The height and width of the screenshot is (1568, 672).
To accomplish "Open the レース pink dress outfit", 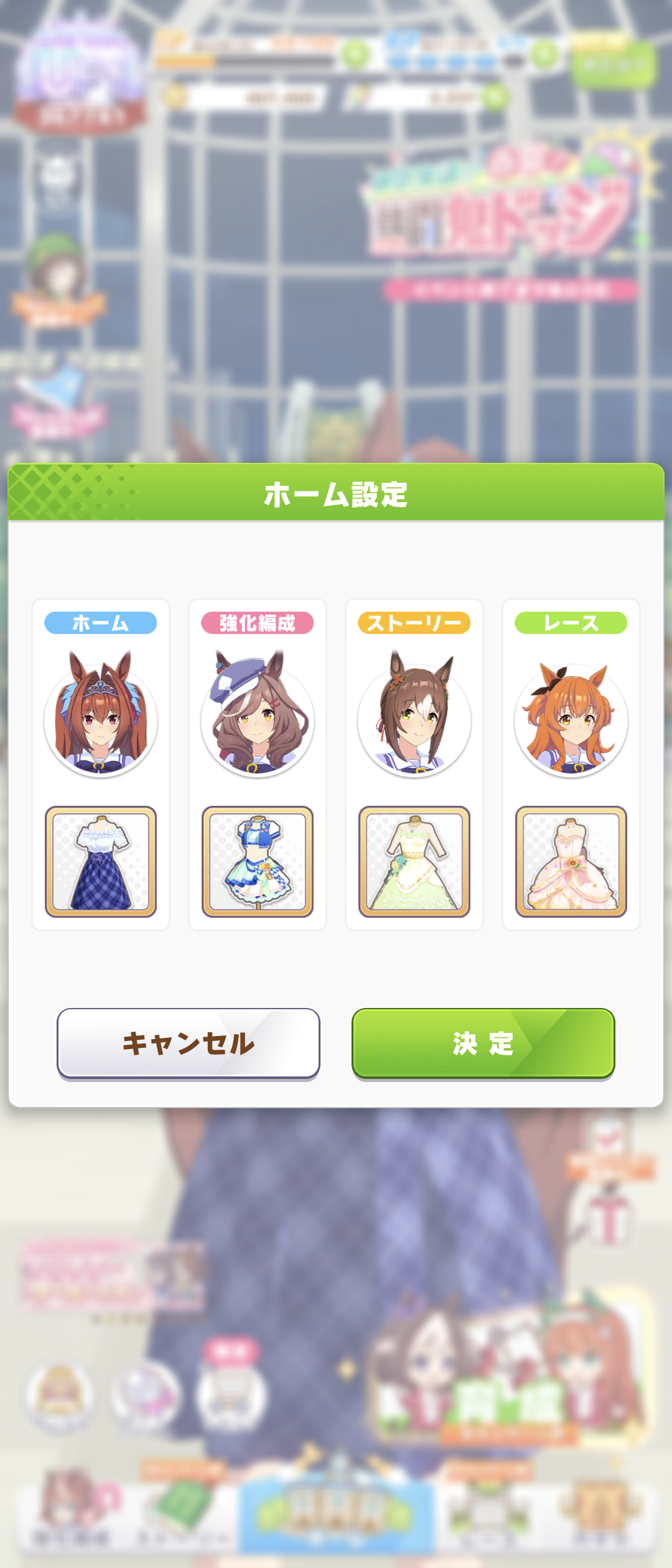I will [571, 861].
